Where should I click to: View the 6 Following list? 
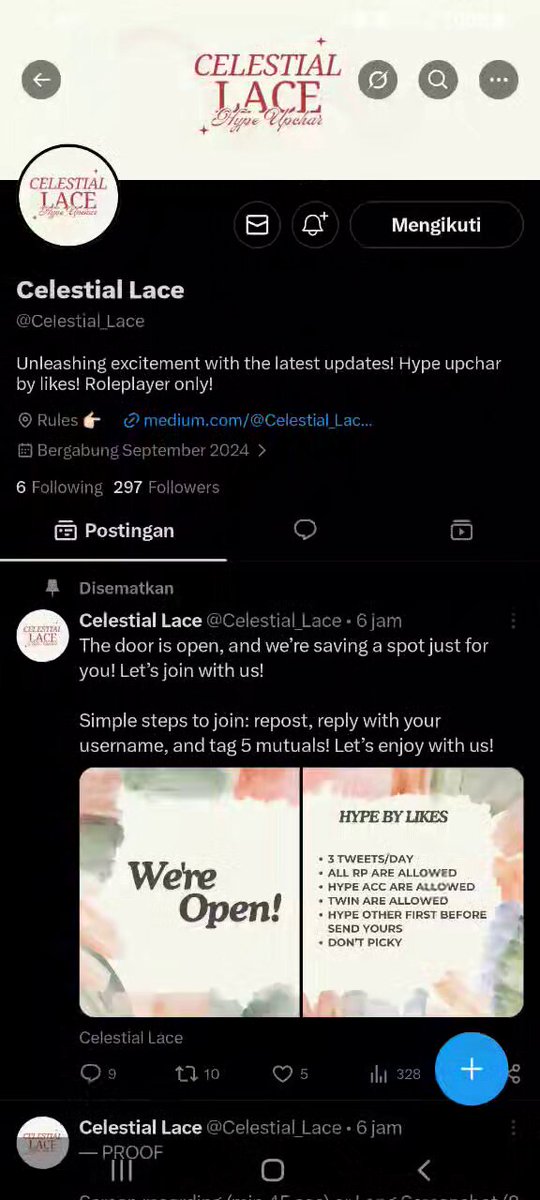pyautogui.click(x=59, y=487)
